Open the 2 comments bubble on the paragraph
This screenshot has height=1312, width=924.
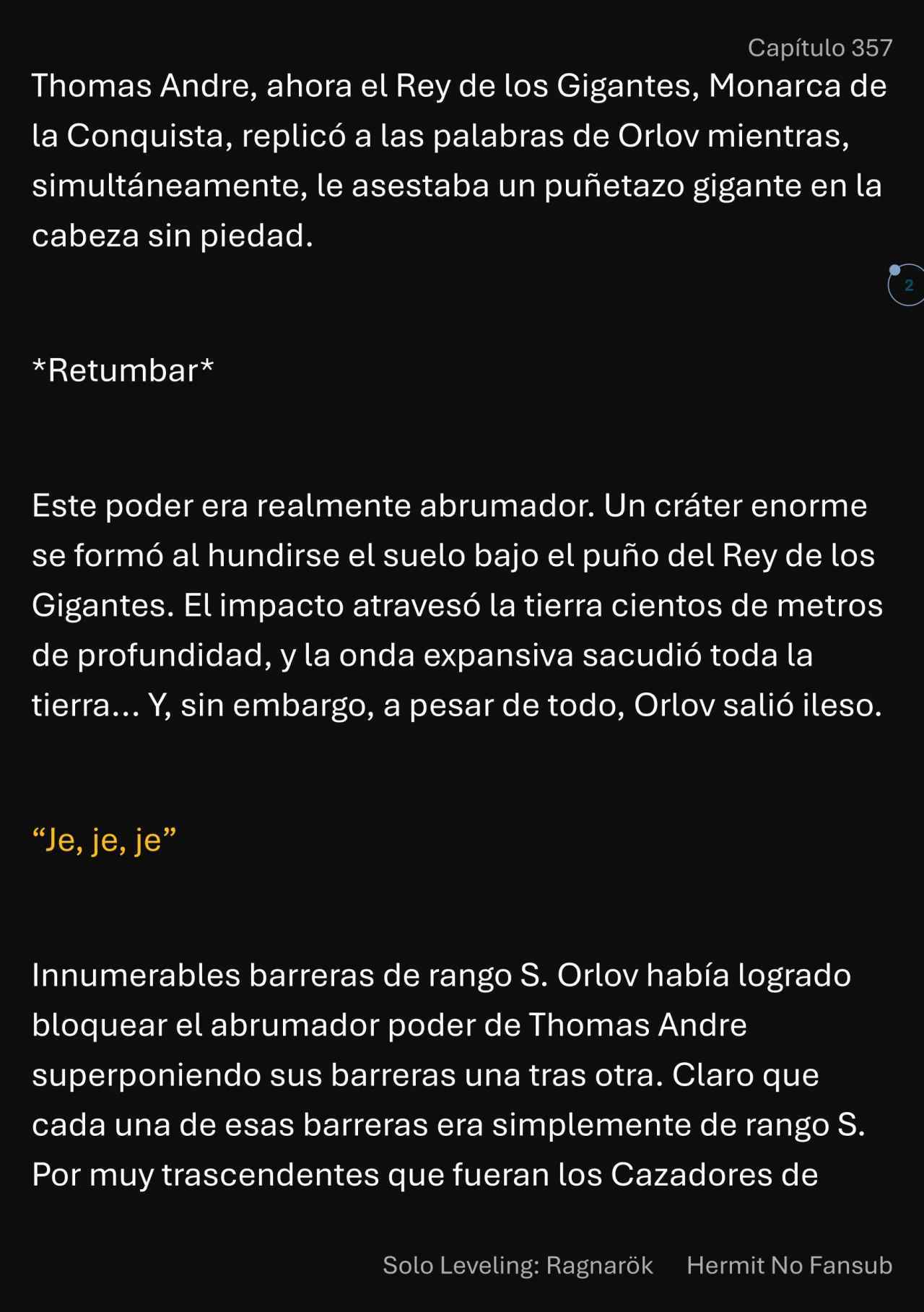click(x=907, y=285)
